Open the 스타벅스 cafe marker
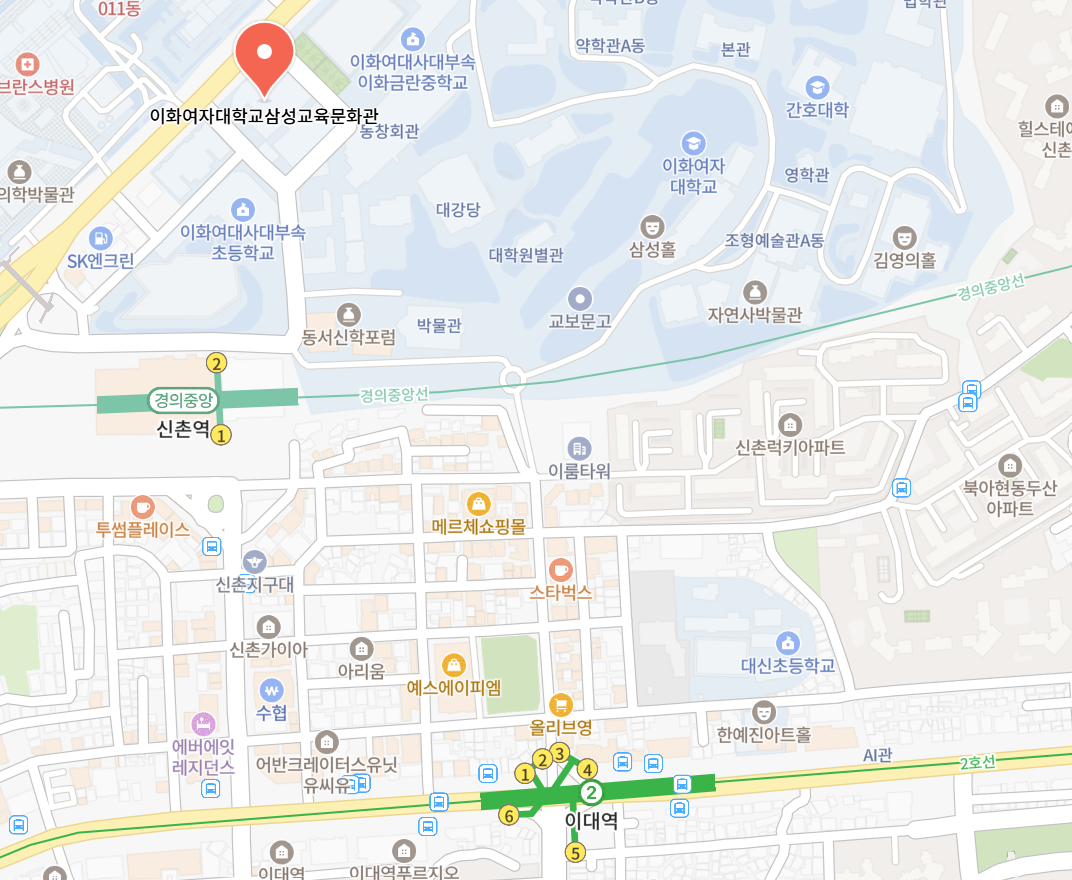Screen dimensions: 1072x880 click(561, 569)
